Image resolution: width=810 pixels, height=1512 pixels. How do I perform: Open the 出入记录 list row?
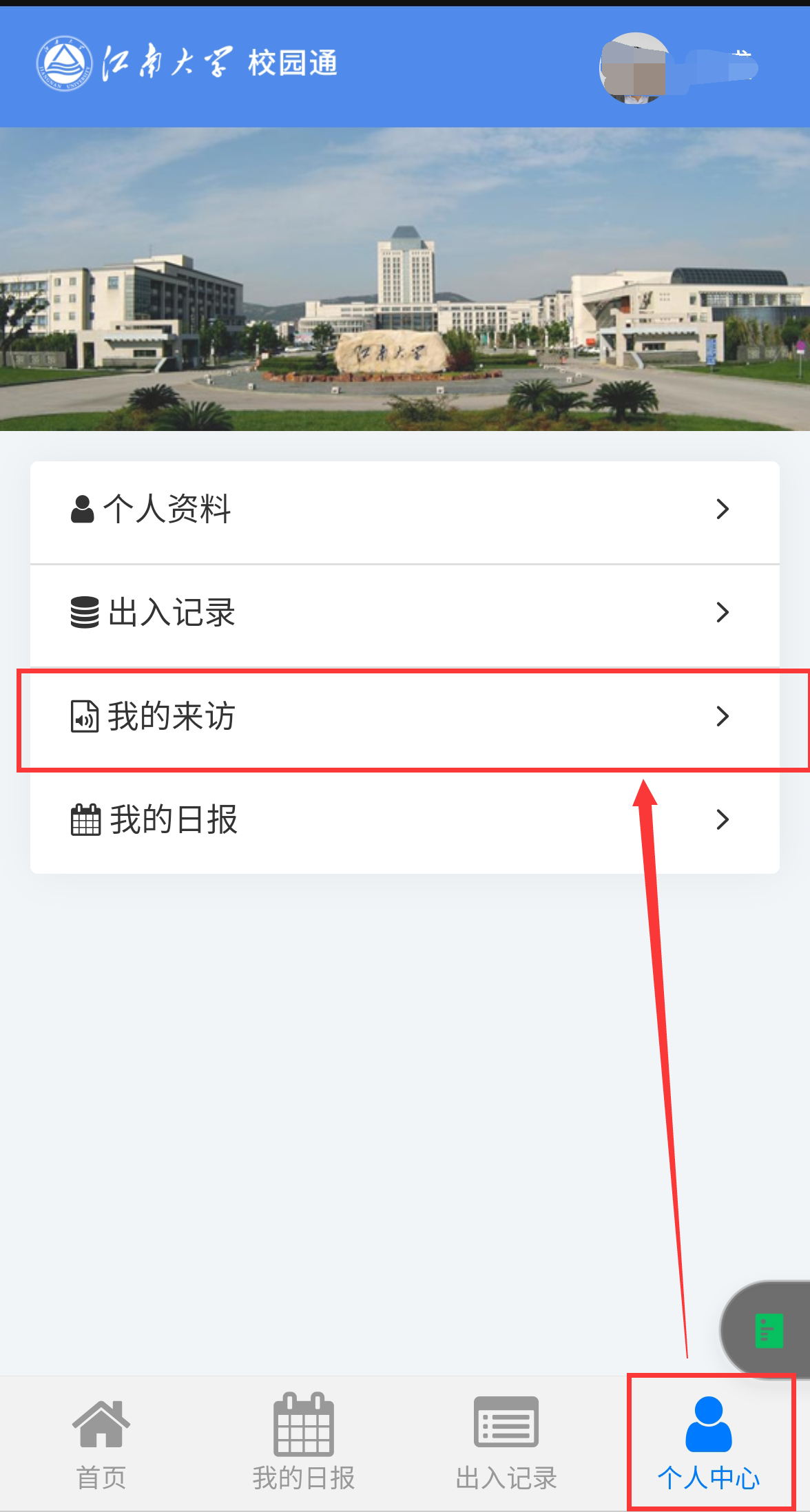404,613
